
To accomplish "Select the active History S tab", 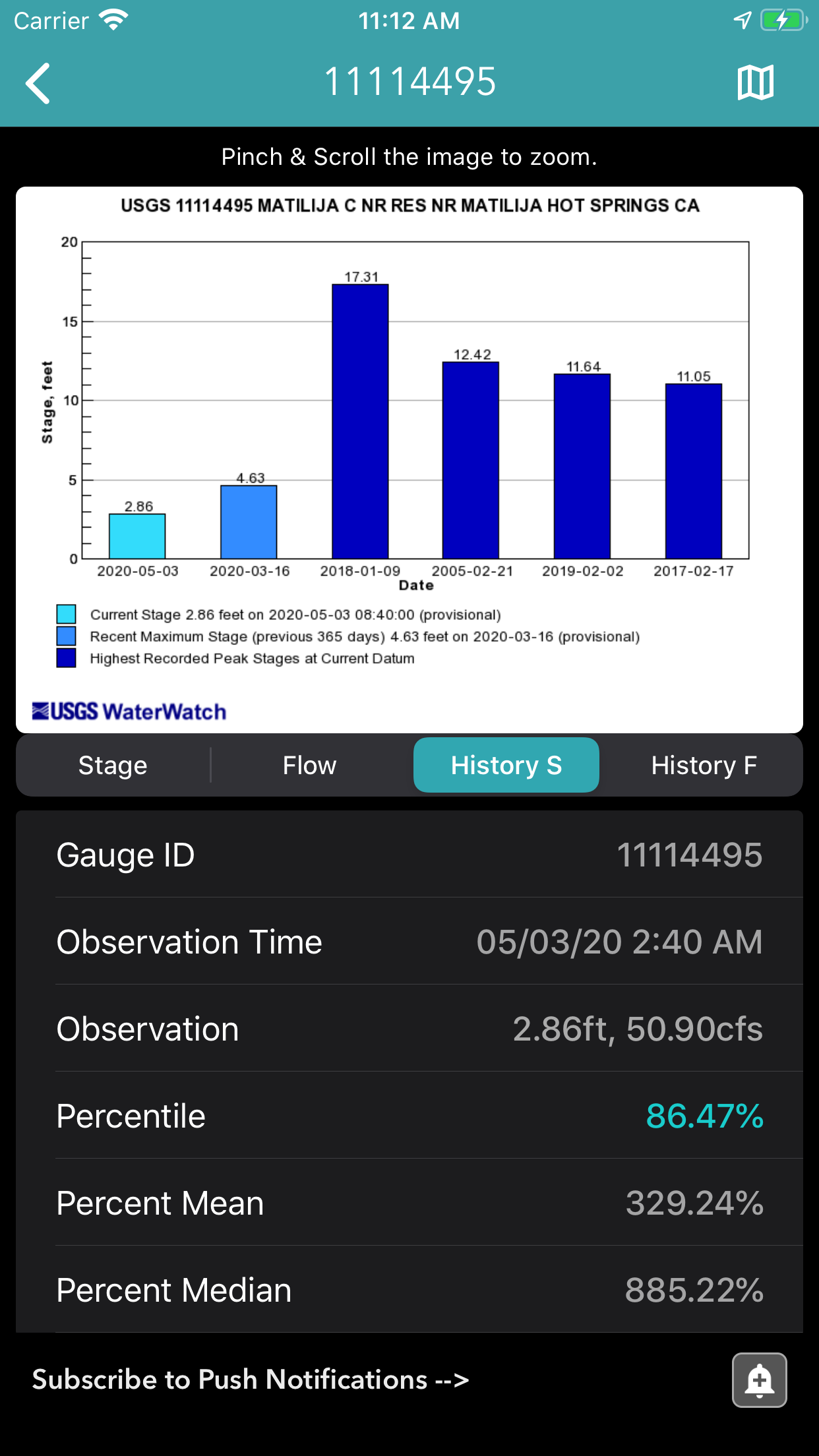I will coord(506,765).
